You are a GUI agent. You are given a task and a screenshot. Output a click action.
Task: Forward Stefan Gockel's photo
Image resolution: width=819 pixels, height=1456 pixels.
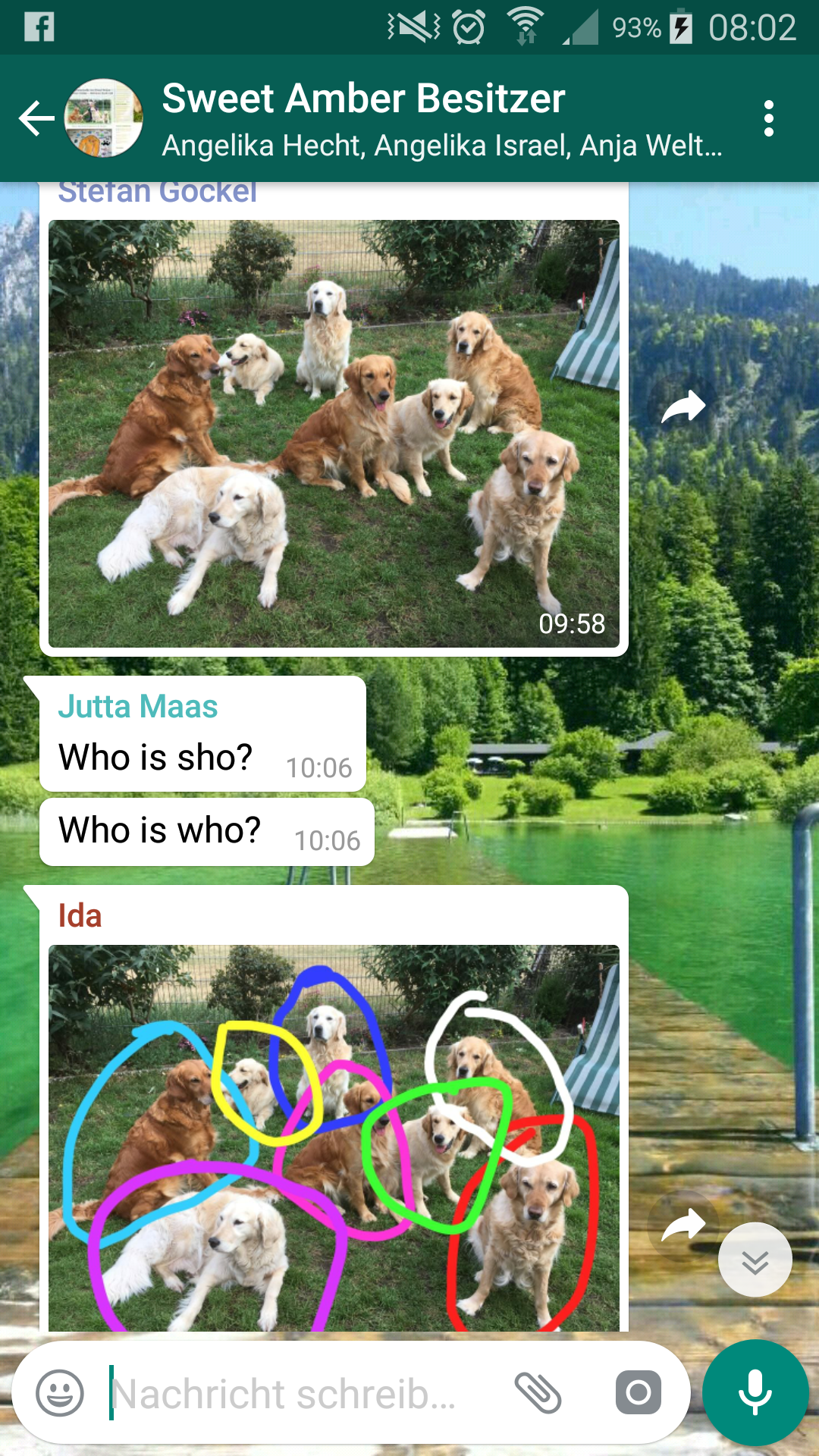[683, 407]
